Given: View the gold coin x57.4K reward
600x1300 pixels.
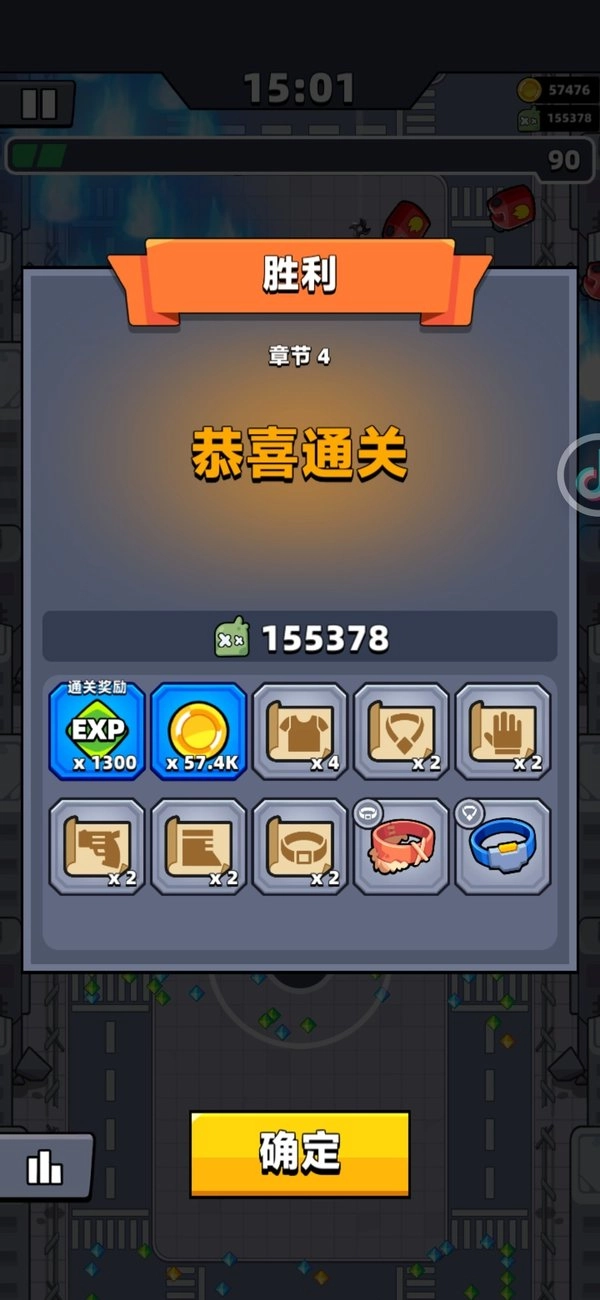Looking at the screenshot, I should coord(198,731).
